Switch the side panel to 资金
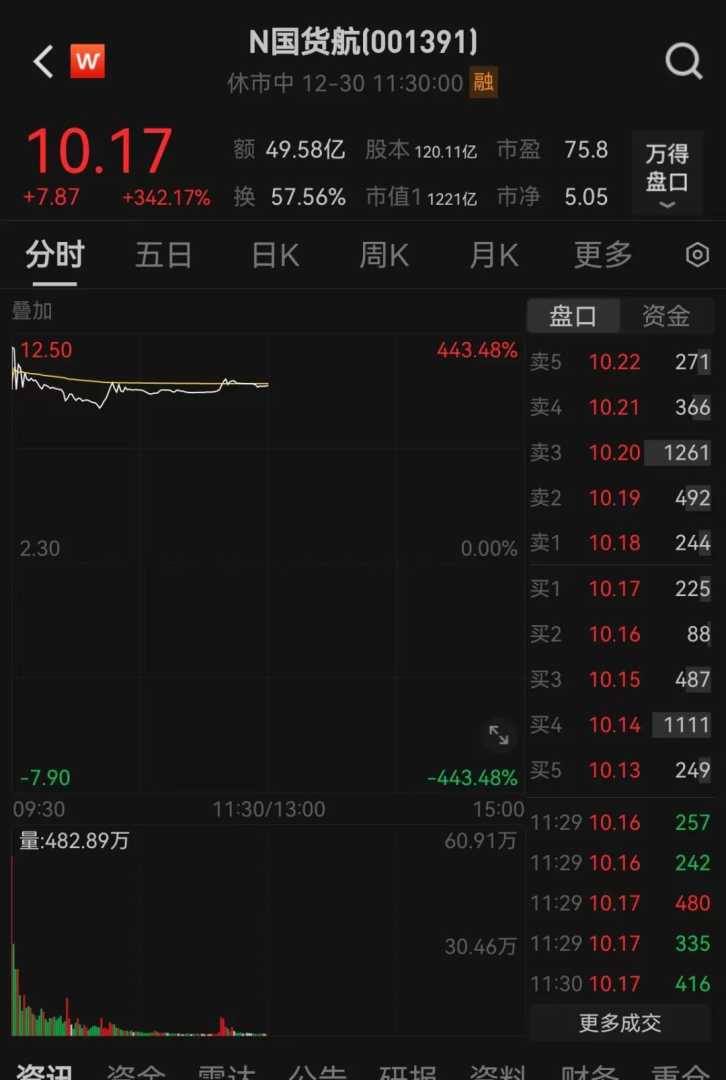The height and width of the screenshot is (1080, 726). (666, 316)
